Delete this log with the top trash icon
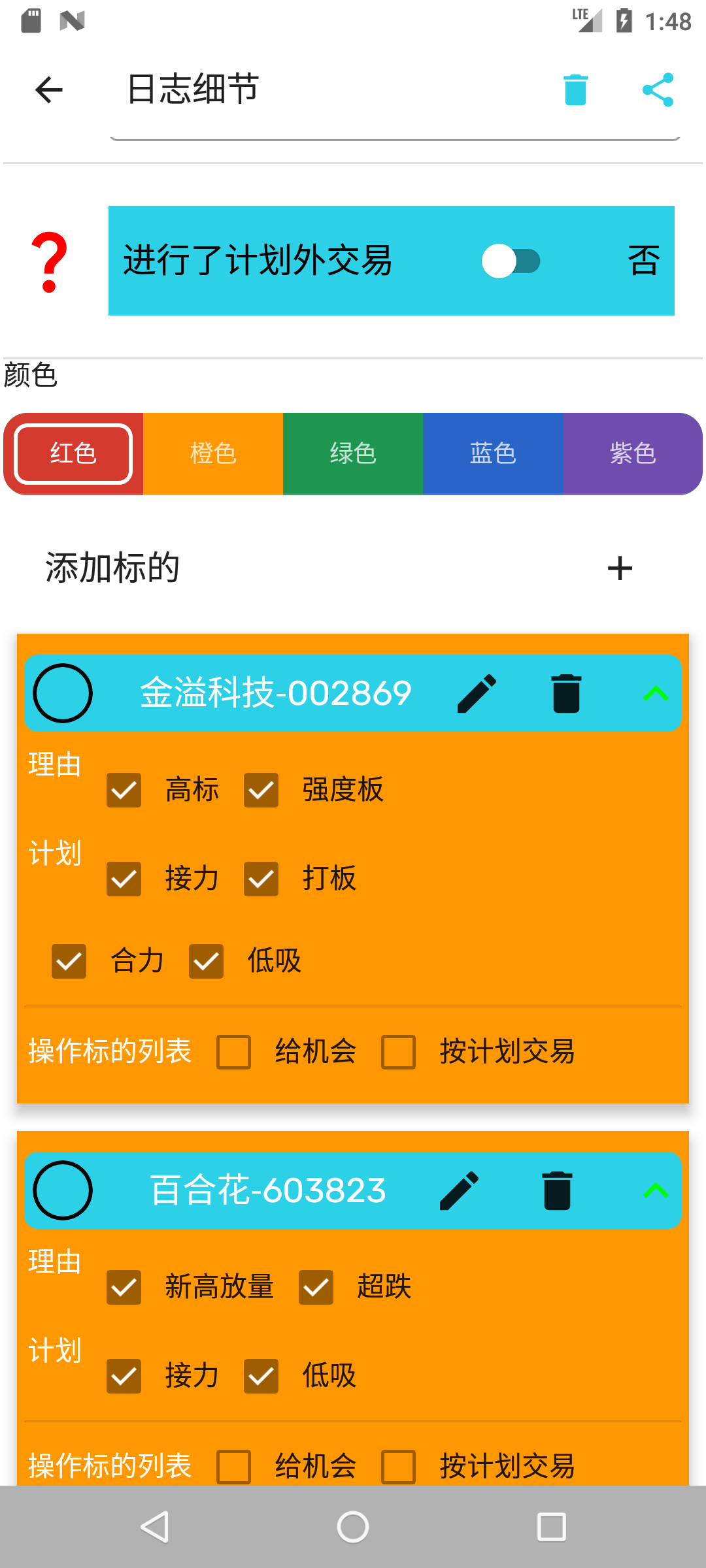 (x=575, y=90)
